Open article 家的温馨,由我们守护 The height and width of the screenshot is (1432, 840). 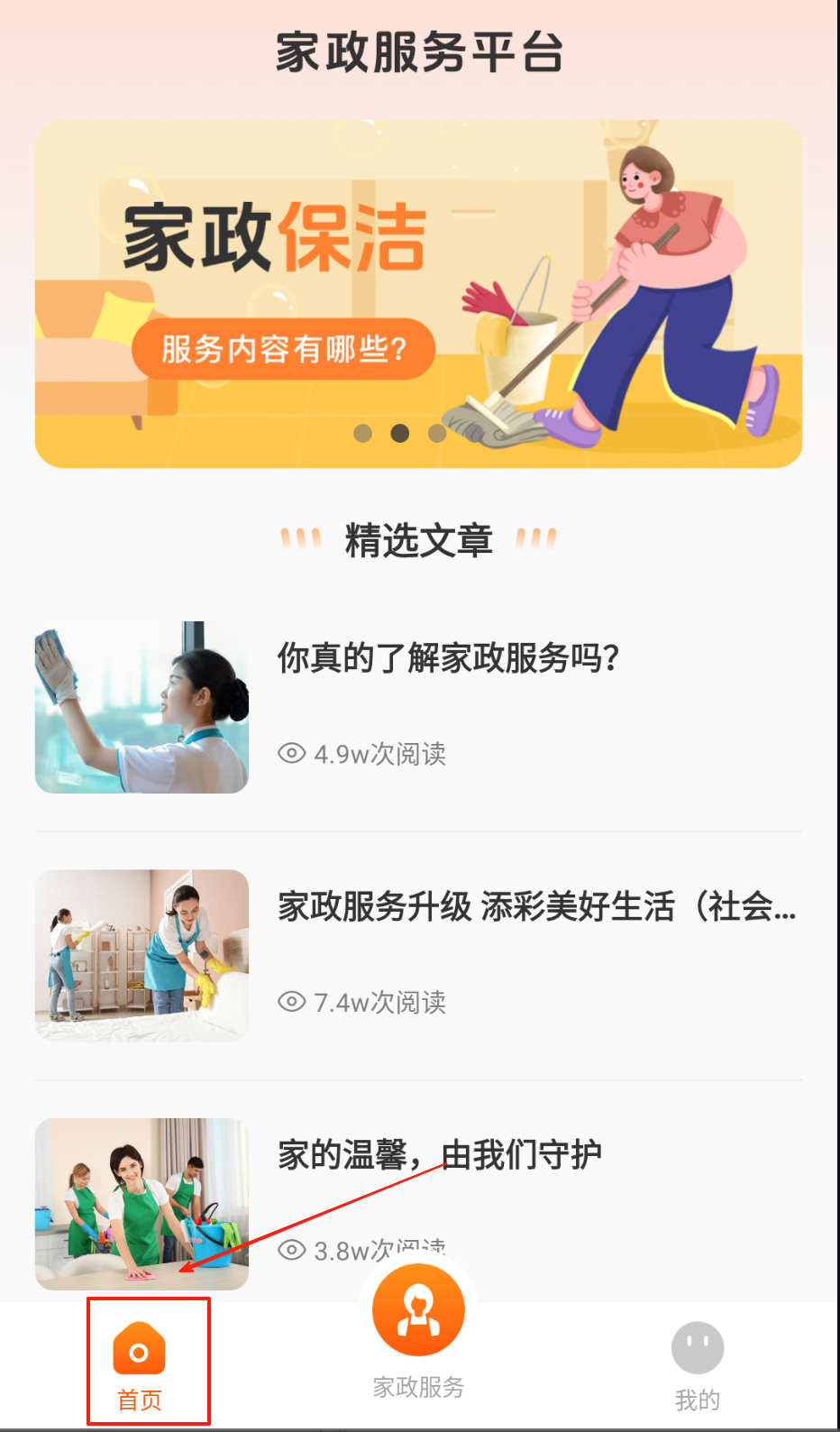[x=418, y=1204]
